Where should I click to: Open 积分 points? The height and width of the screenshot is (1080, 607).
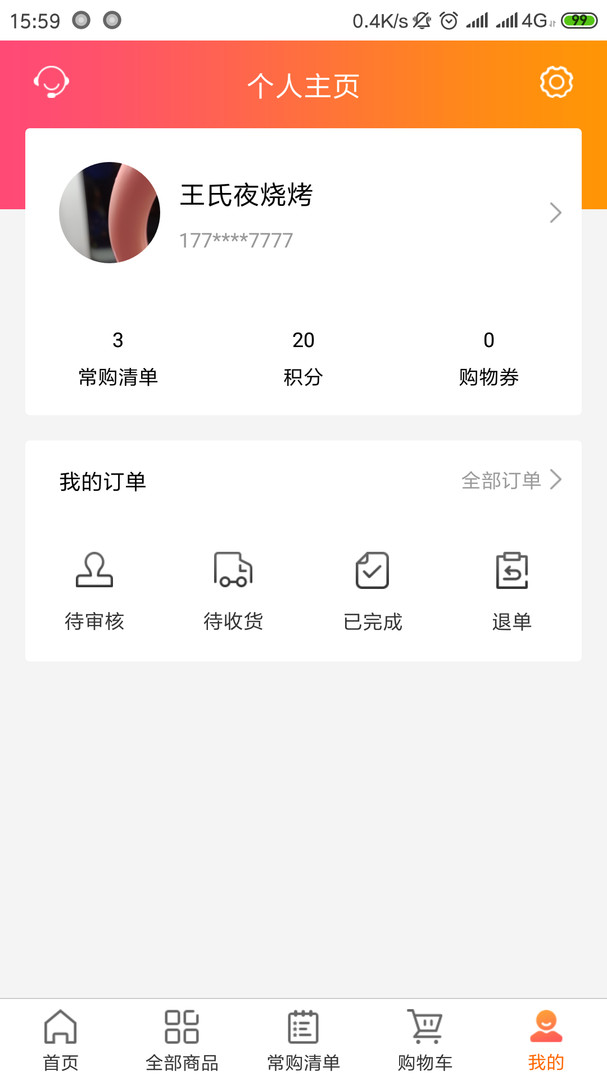303,358
